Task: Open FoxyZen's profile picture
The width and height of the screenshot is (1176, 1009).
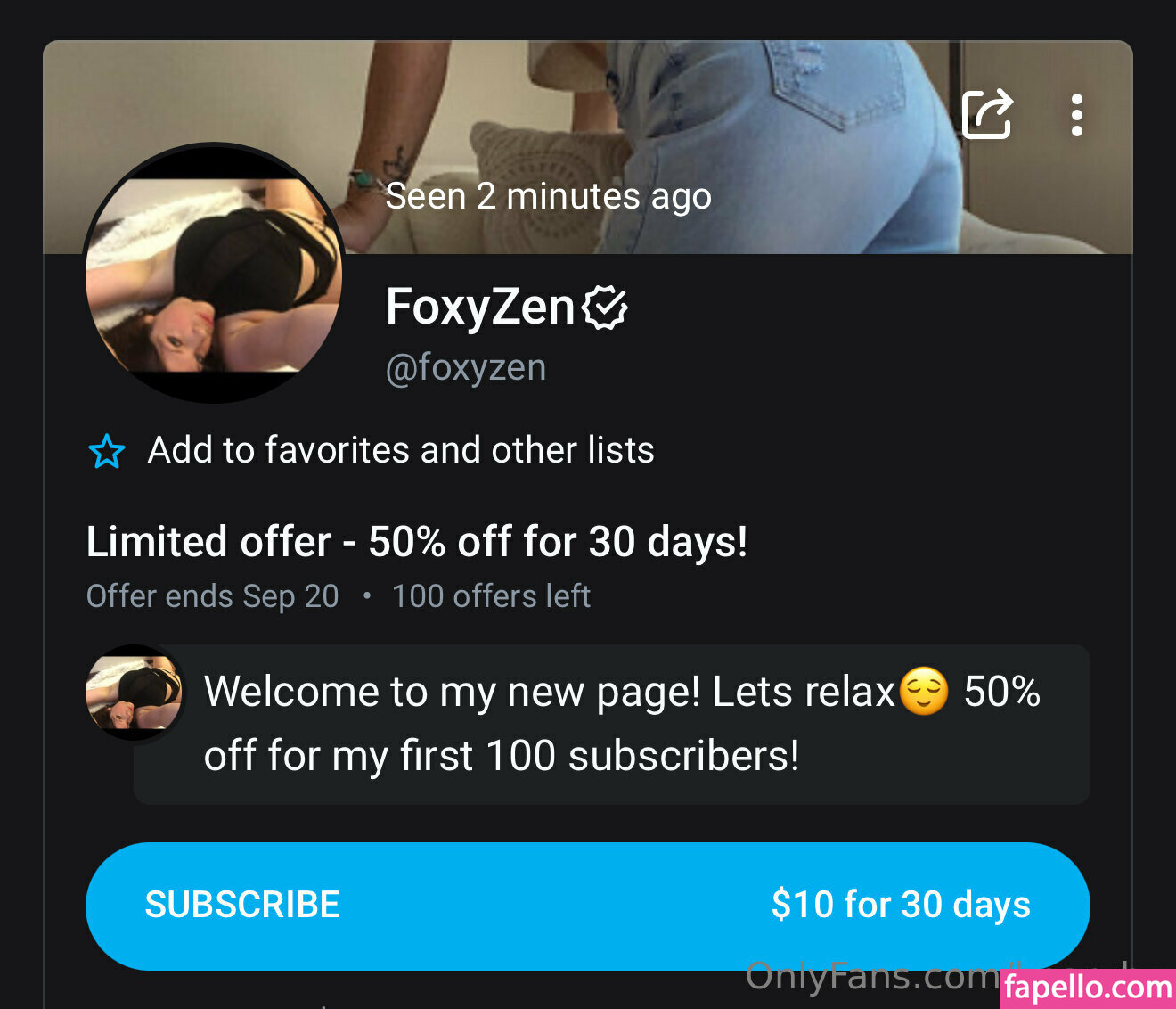Action: pyautogui.click(x=214, y=274)
